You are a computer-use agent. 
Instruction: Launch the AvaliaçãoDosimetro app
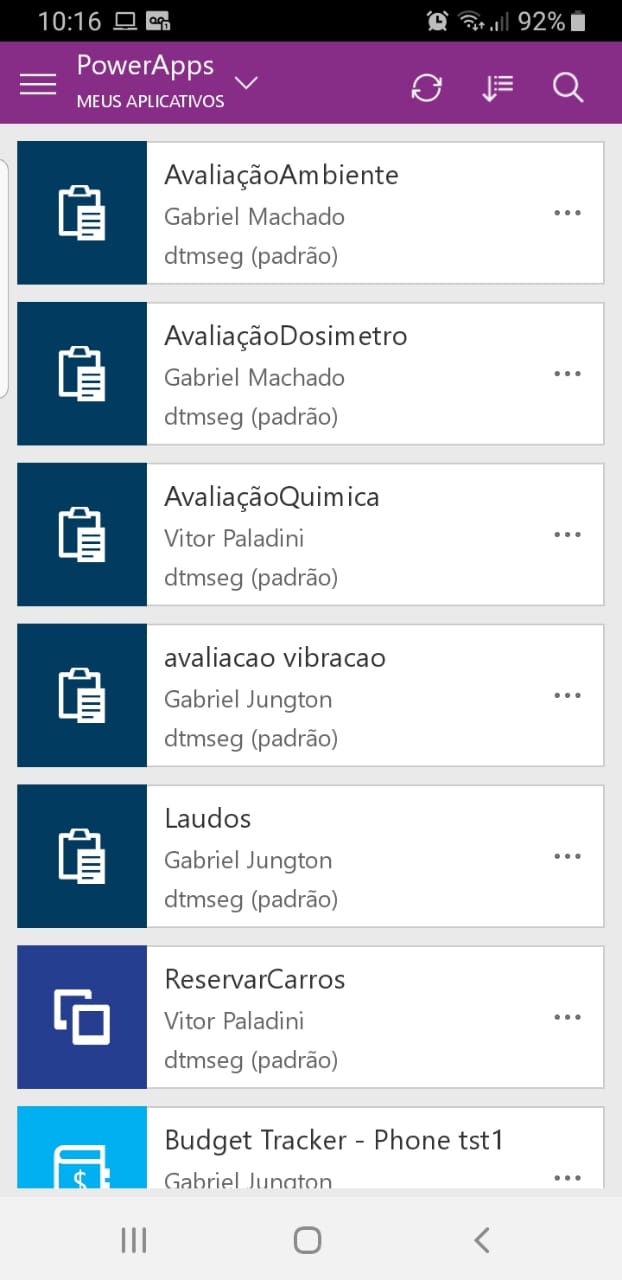(x=310, y=374)
